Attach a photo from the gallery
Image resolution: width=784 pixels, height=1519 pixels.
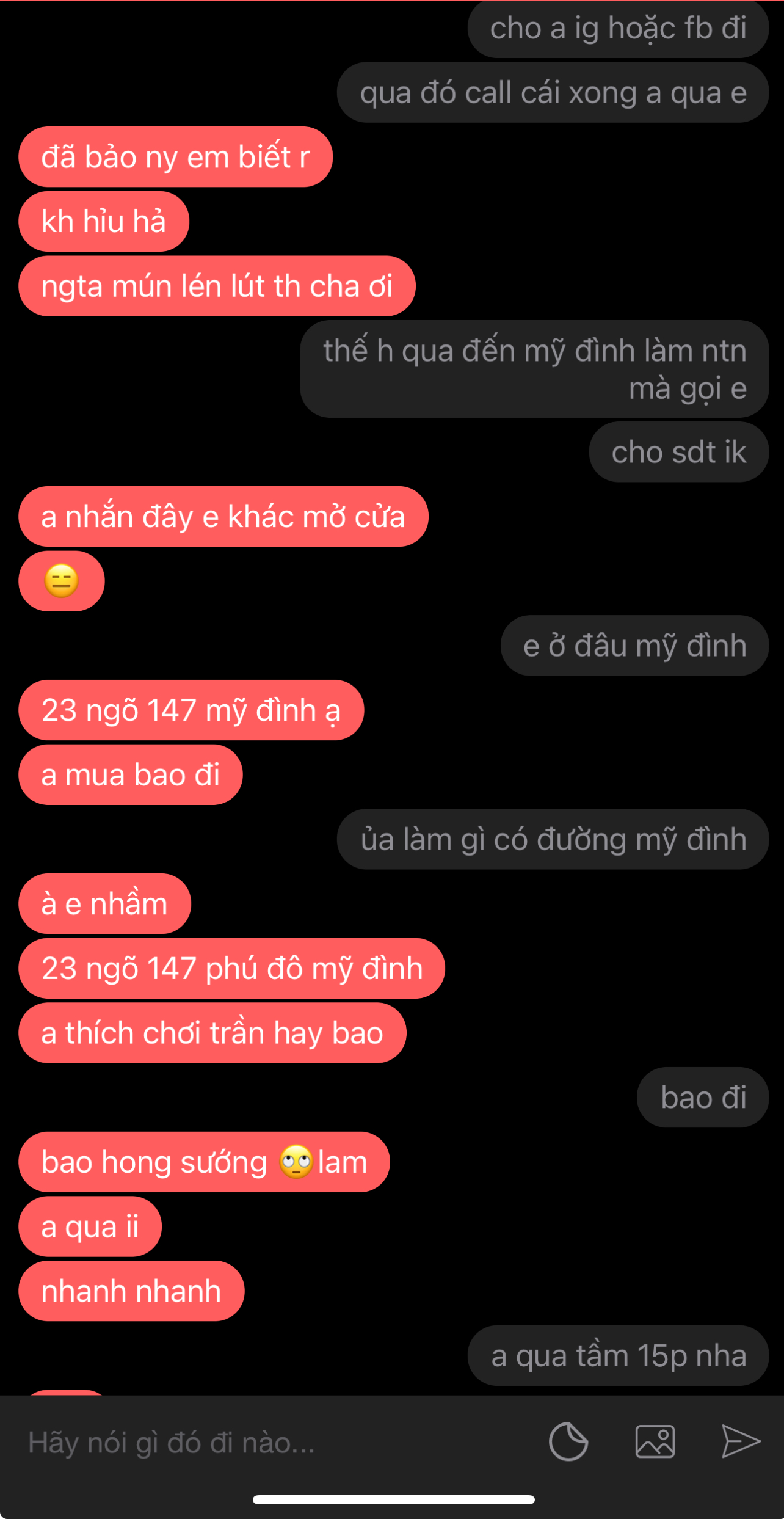coord(655,1442)
